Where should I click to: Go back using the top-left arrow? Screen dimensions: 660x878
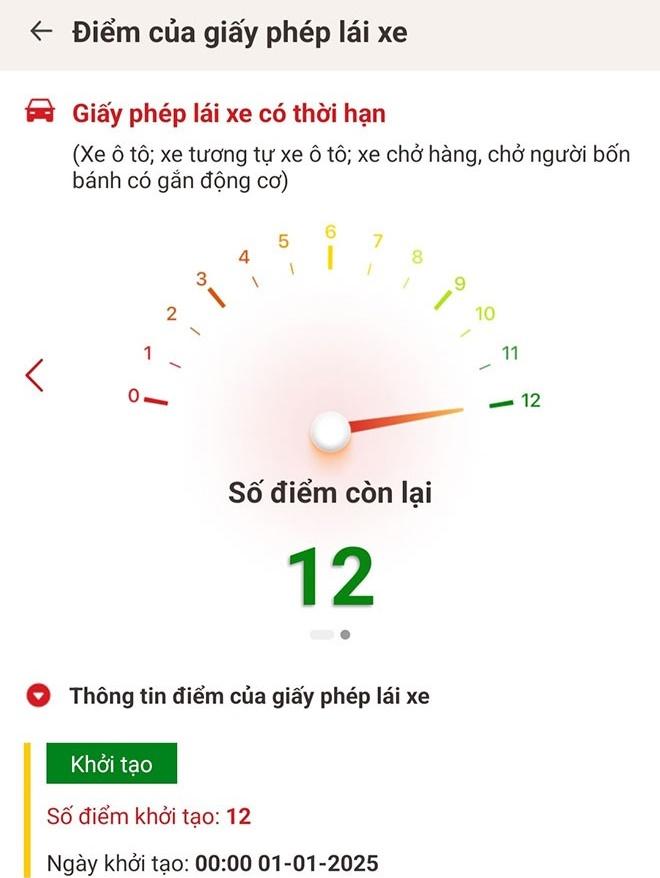(x=41, y=31)
